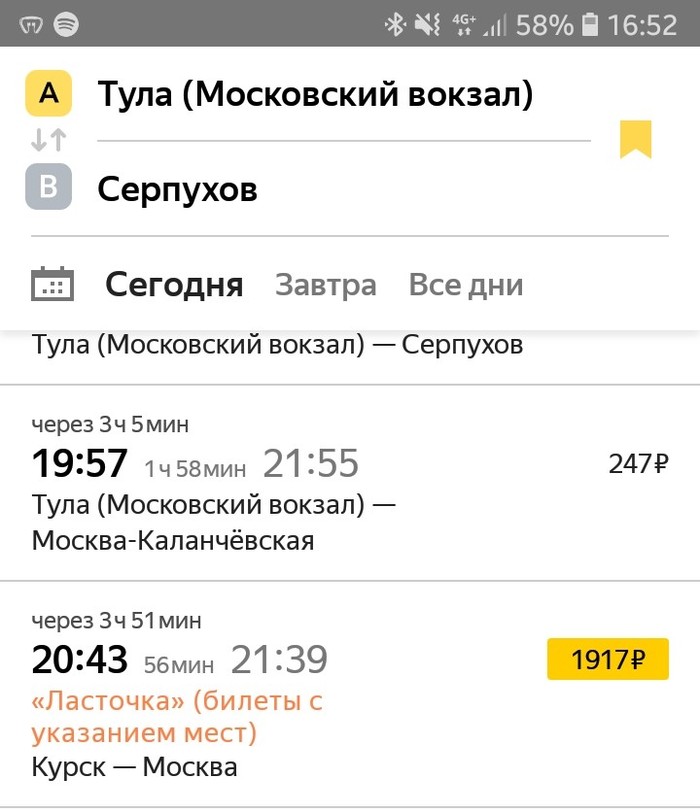Change destination station Серпухов
700x812 pixels.
(x=178, y=189)
